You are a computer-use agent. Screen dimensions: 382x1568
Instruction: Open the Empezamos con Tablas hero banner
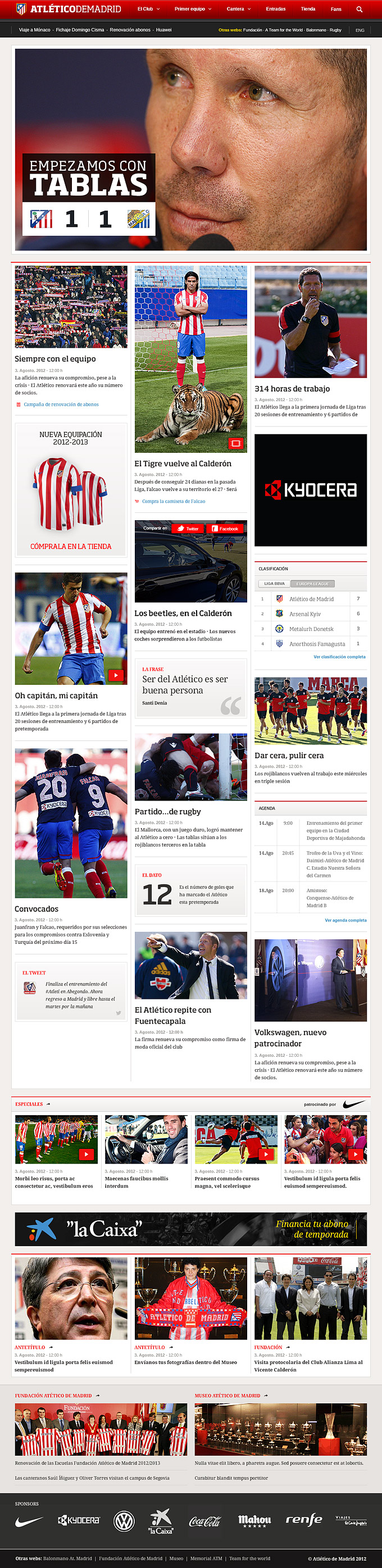tap(190, 149)
